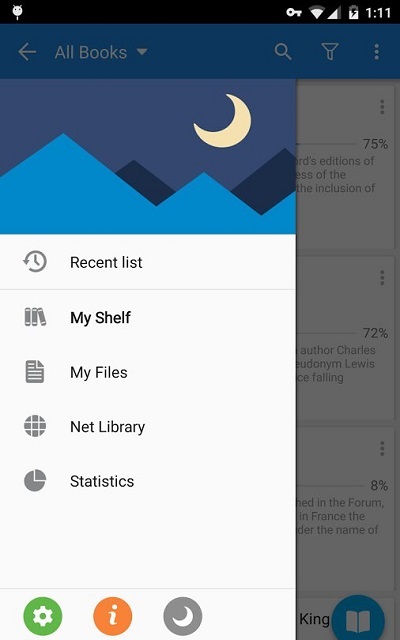This screenshot has height=640, width=400.
Task: Tap the blue open-book floating button
Action: 358,620
